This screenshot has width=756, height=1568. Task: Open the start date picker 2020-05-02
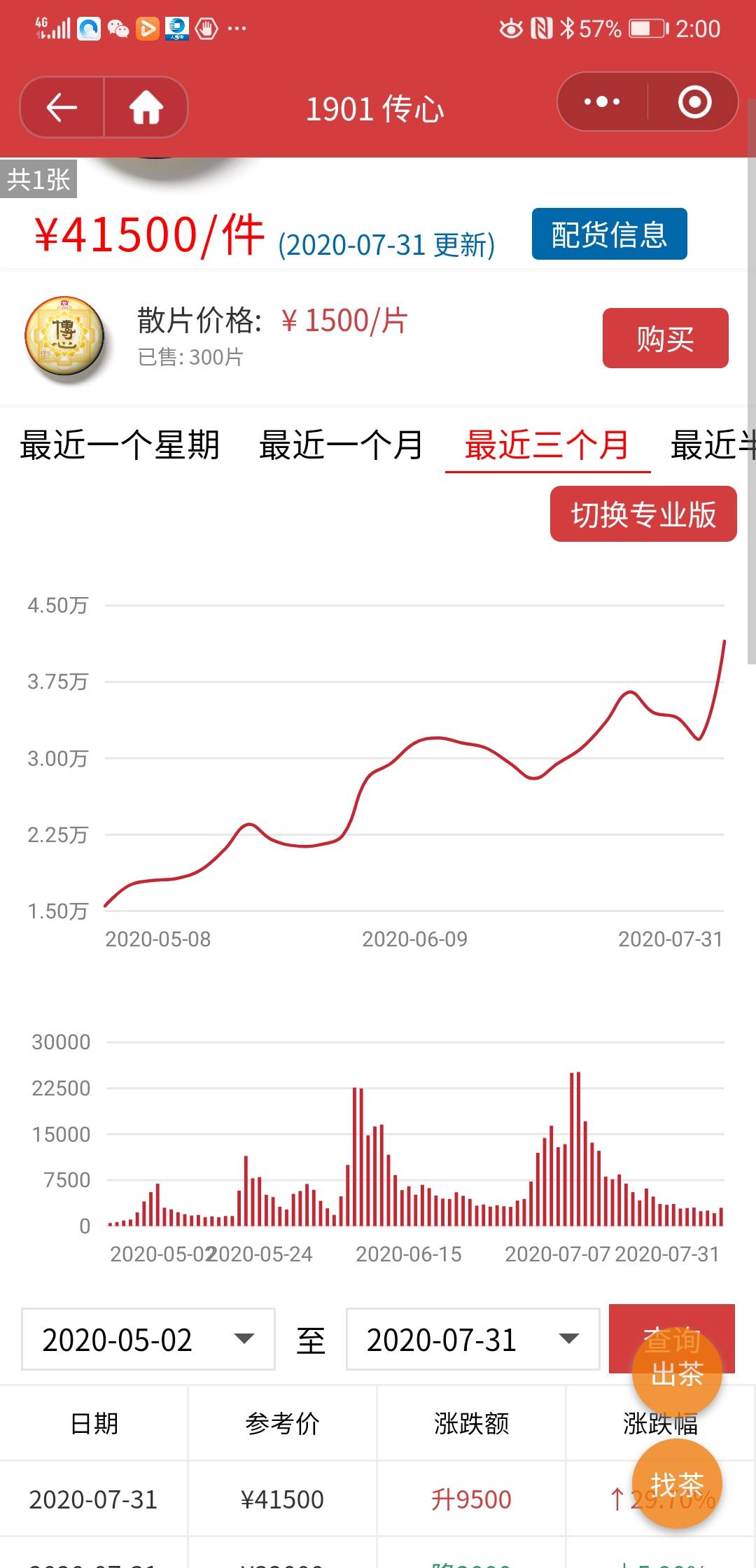tap(148, 1339)
